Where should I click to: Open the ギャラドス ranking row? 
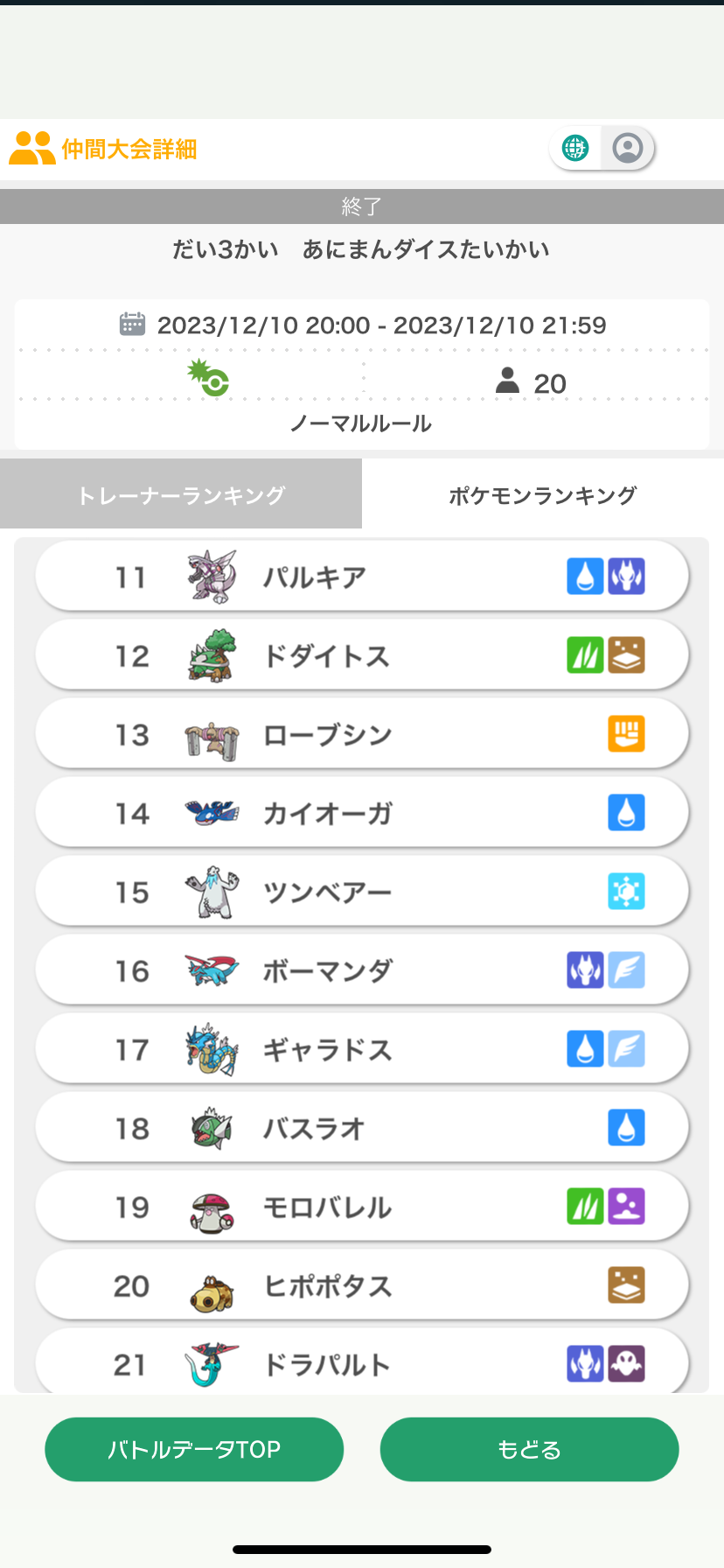pyautogui.click(x=362, y=1049)
